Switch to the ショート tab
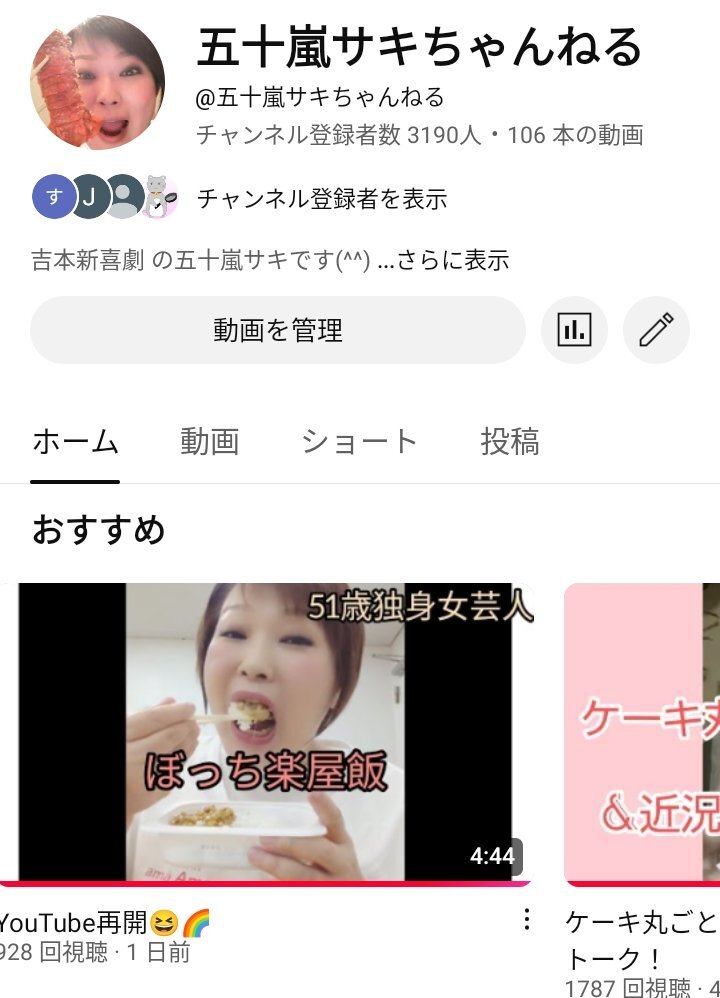Image resolution: width=720 pixels, height=998 pixels. (x=359, y=442)
